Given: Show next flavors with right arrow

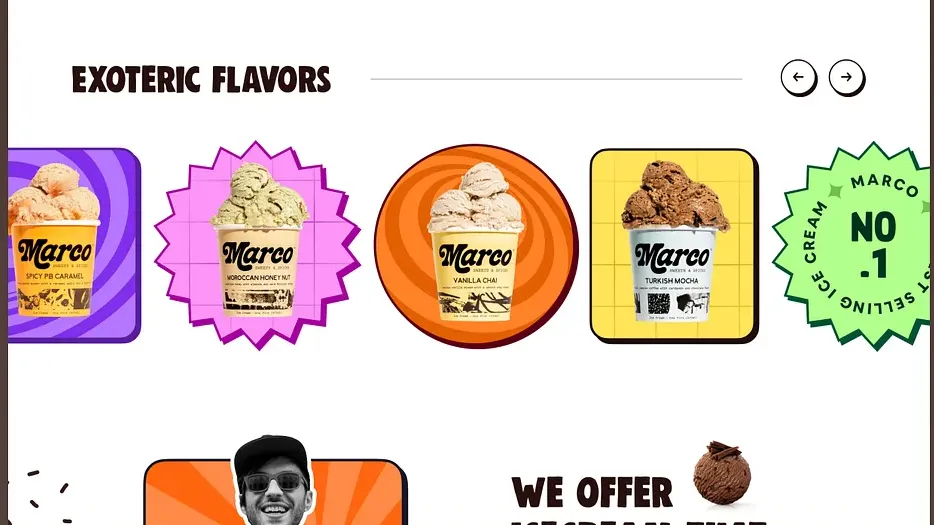Looking at the screenshot, I should tap(846, 77).
